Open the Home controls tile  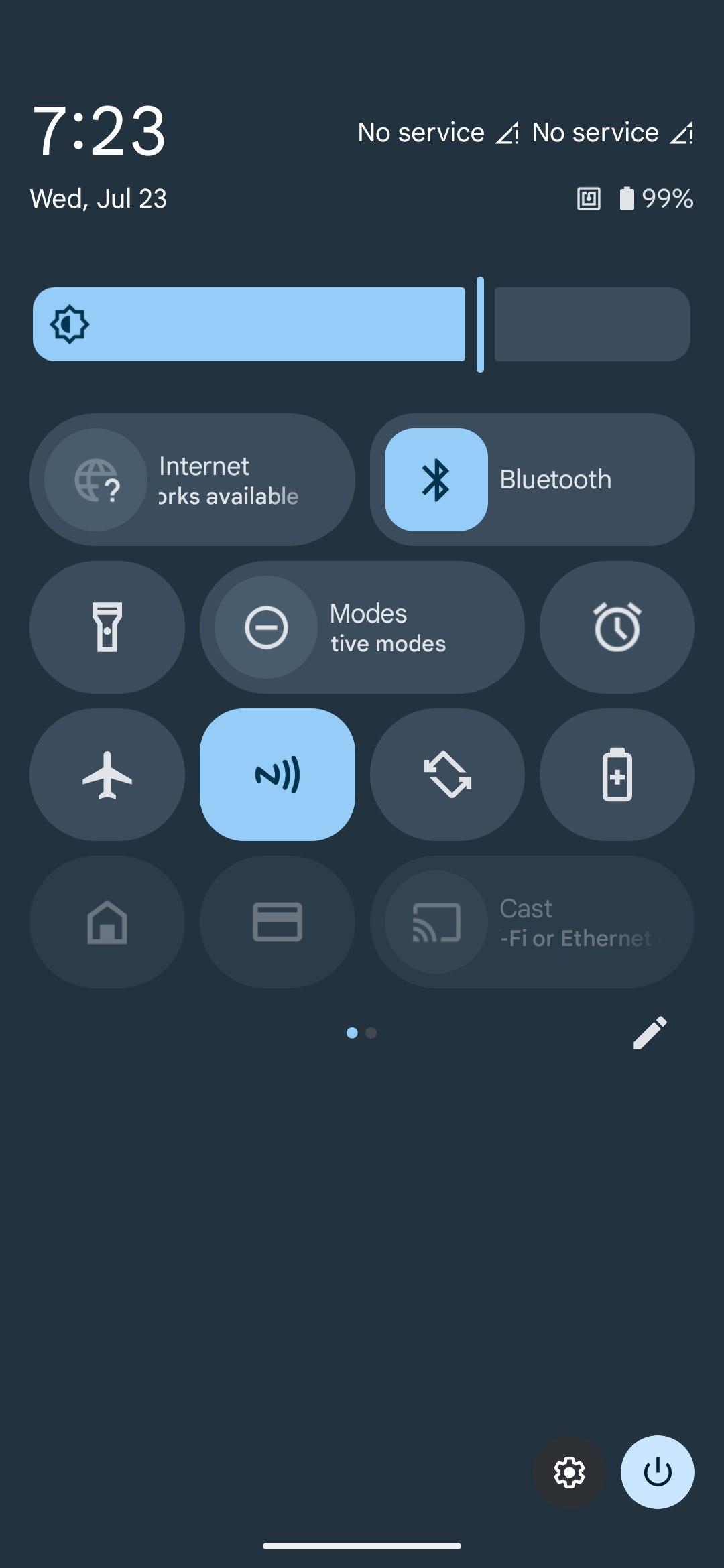point(107,922)
